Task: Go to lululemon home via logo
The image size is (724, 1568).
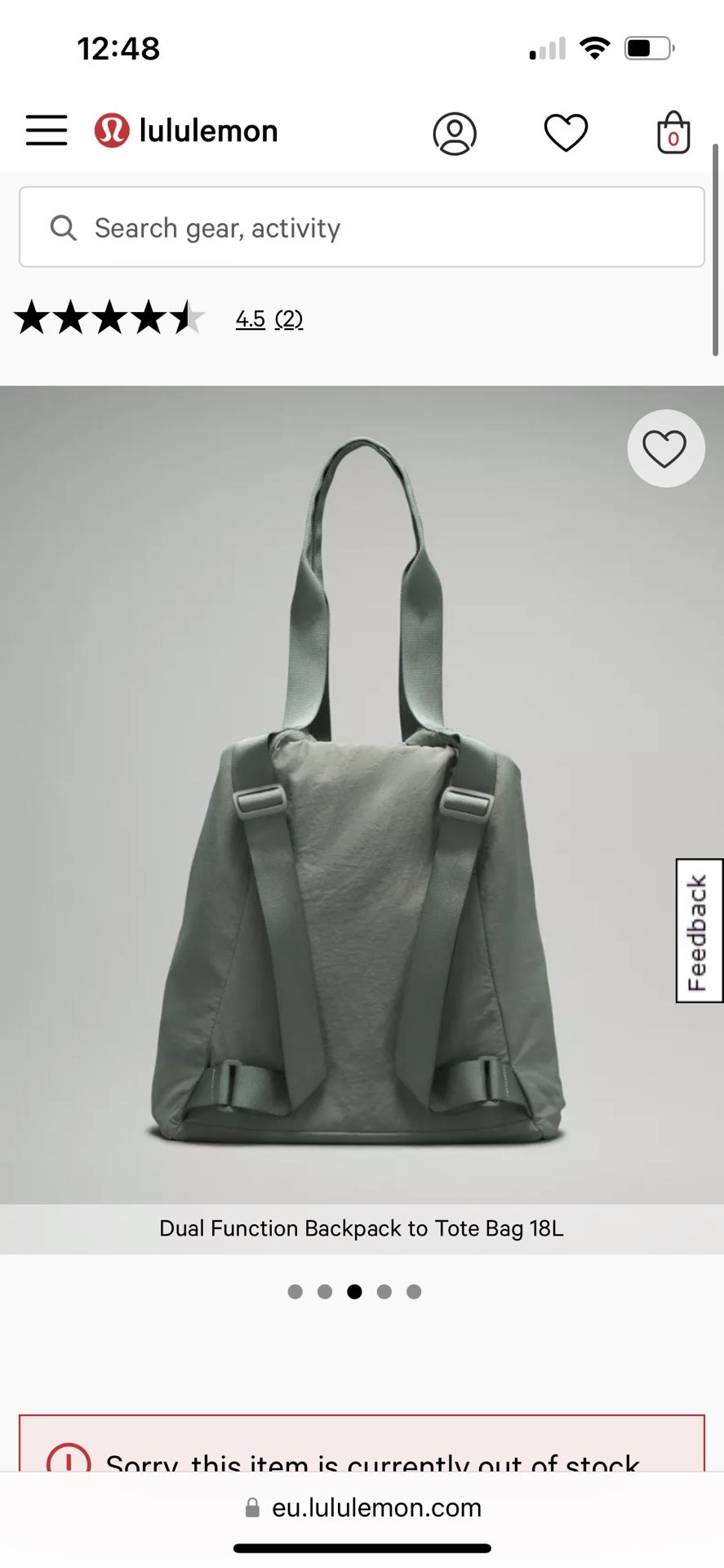Action: (x=186, y=131)
